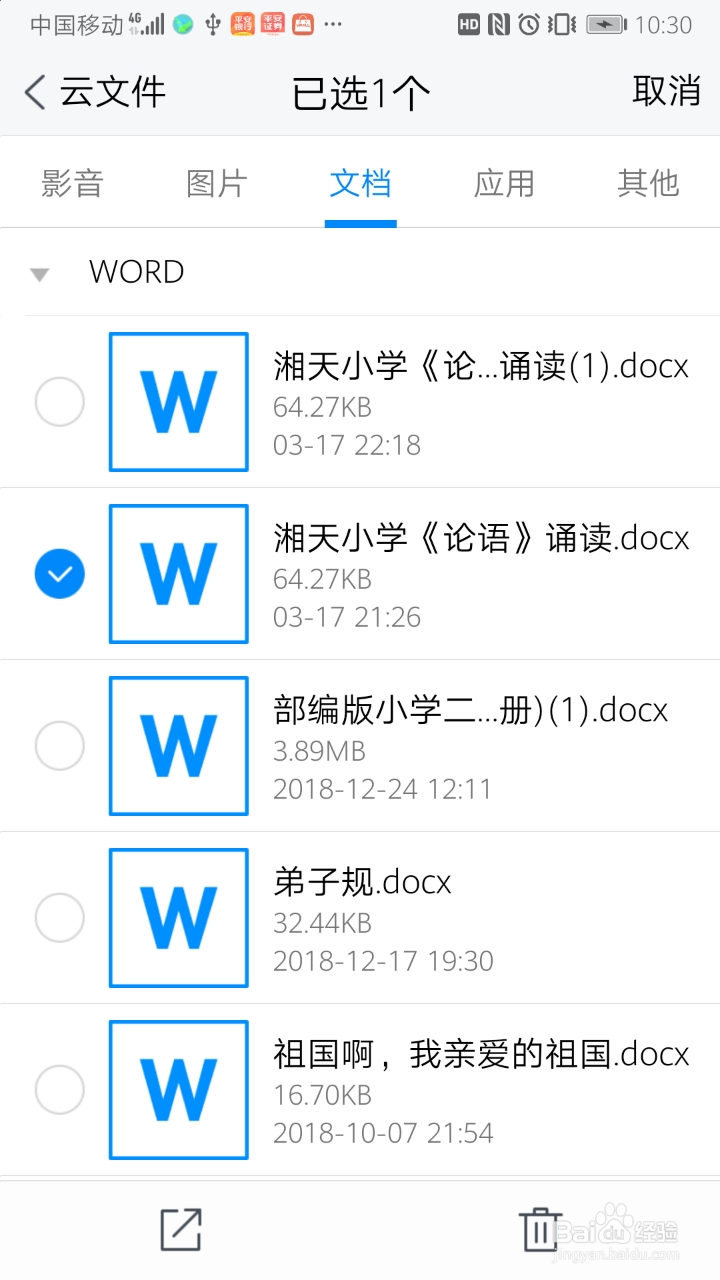Tap the Word icon of 湘天小学《论...诵读(1).docx
The height and width of the screenshot is (1280, 720).
coord(178,401)
